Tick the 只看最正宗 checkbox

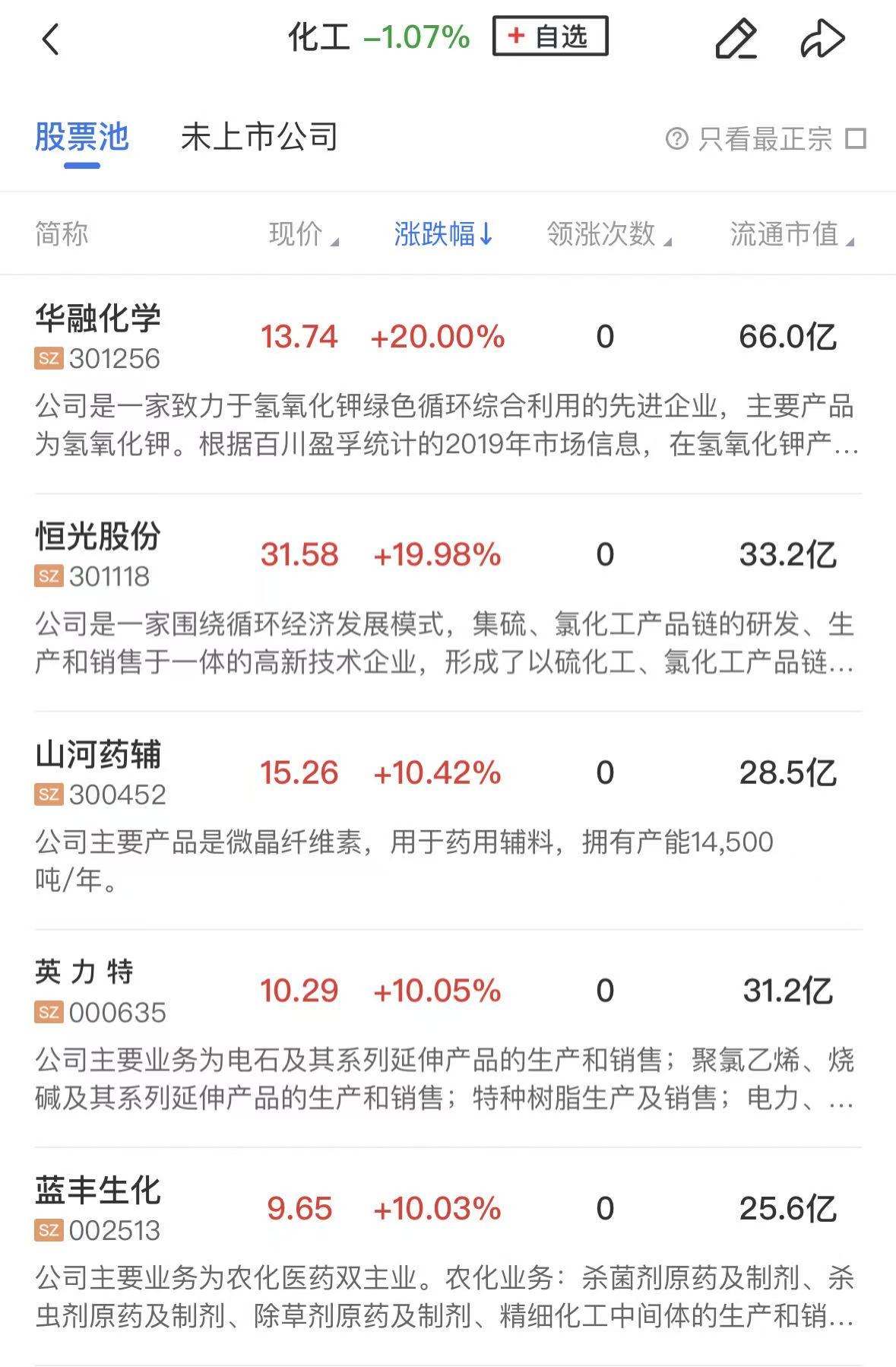click(856, 139)
